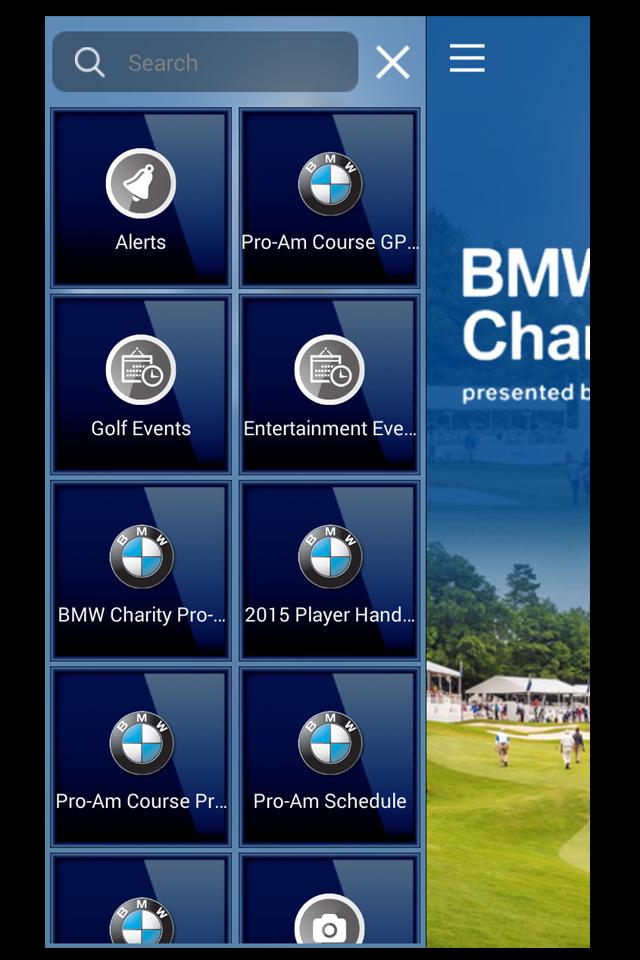Open the Pro-Am Schedule tile
Viewport: 640px width, 960px height.
[x=330, y=757]
